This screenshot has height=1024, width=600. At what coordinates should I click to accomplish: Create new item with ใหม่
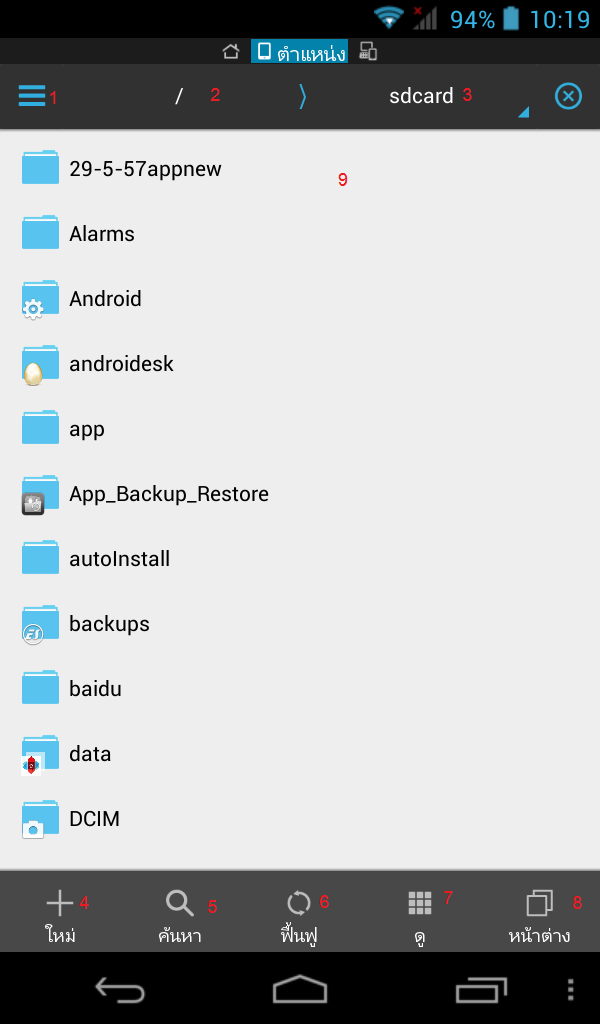(60, 915)
